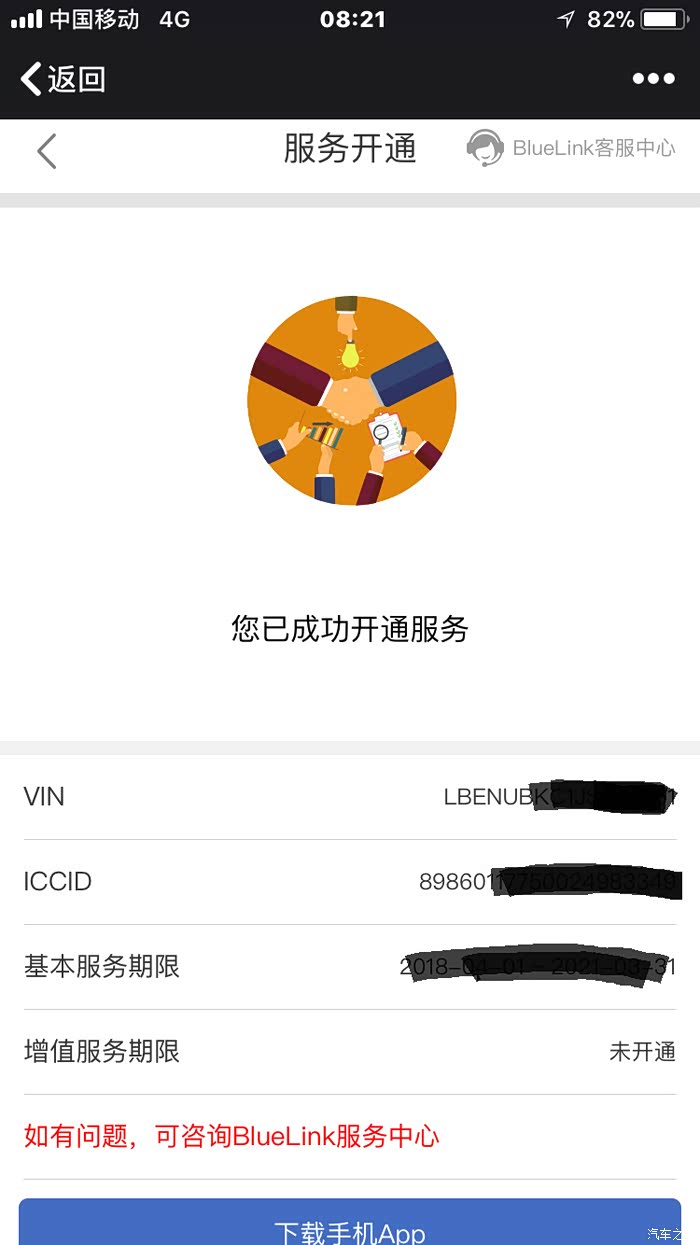Tap the 下载手机App download button
This screenshot has height=1245, width=700.
tap(350, 1228)
